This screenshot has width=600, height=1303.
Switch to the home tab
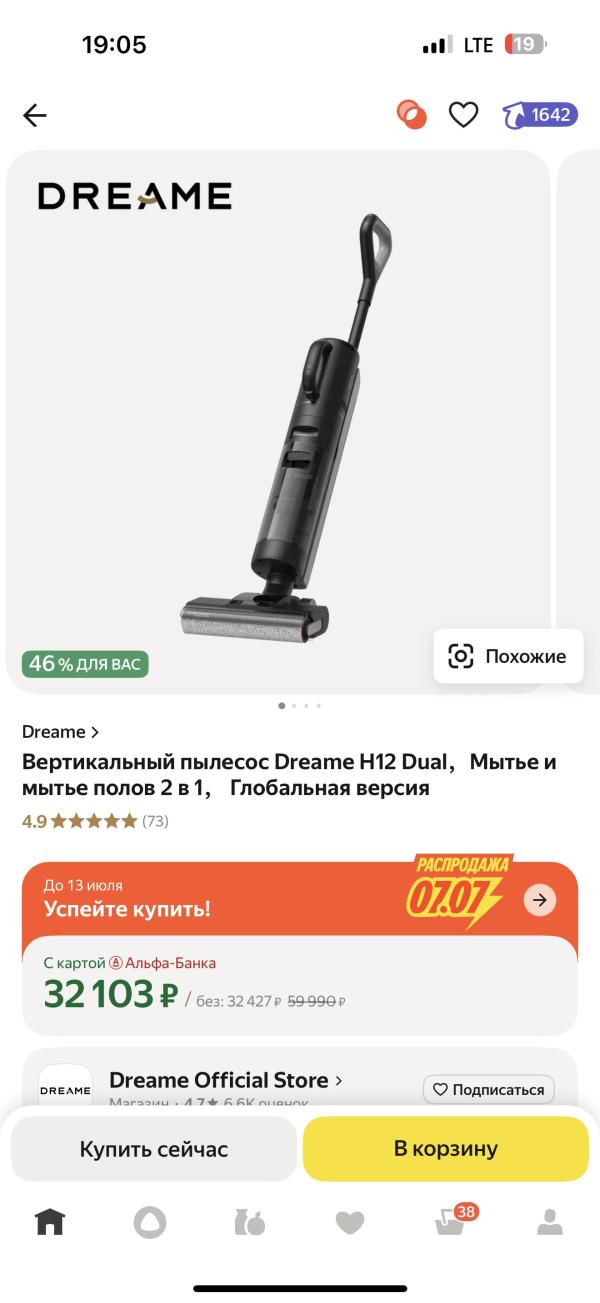point(50,1222)
